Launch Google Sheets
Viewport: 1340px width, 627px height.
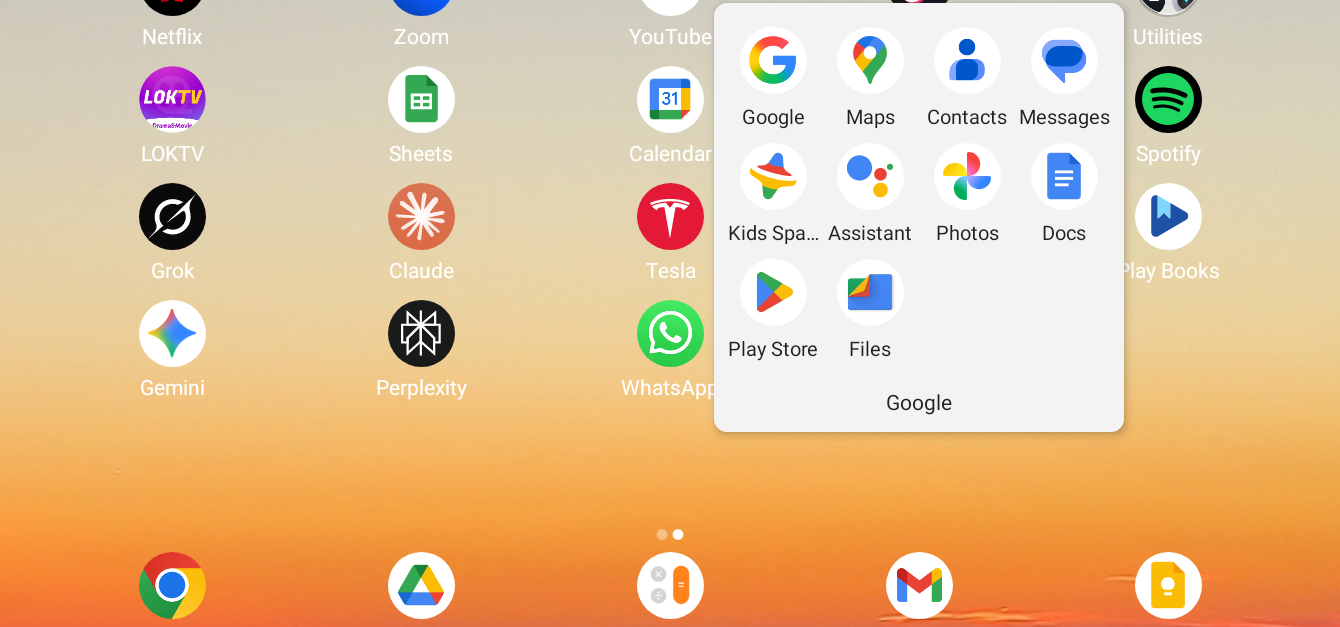tap(421, 100)
